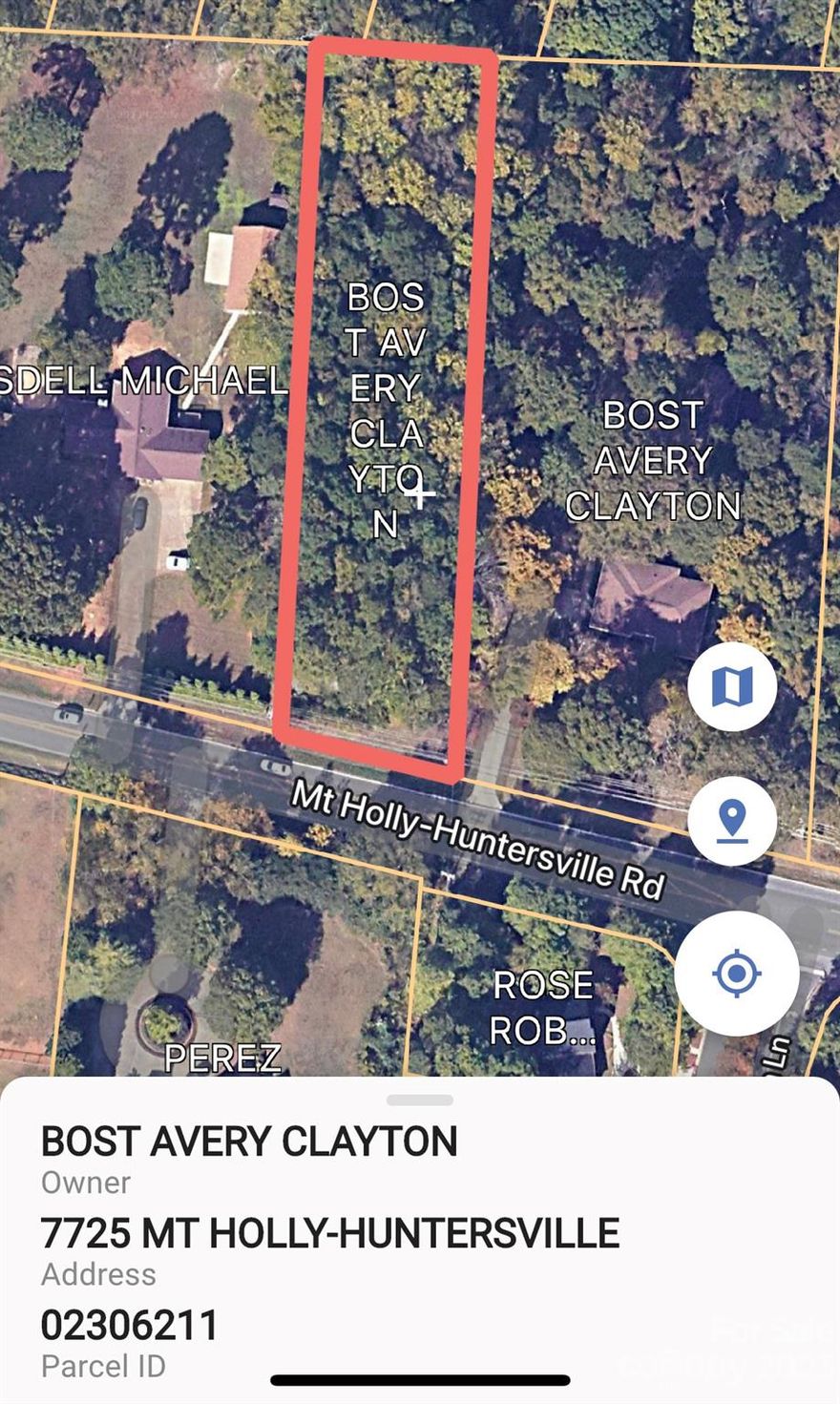Image resolution: width=840 pixels, height=1404 pixels.
Task: Click the pin button between map and recenter icons
Action: (733, 822)
